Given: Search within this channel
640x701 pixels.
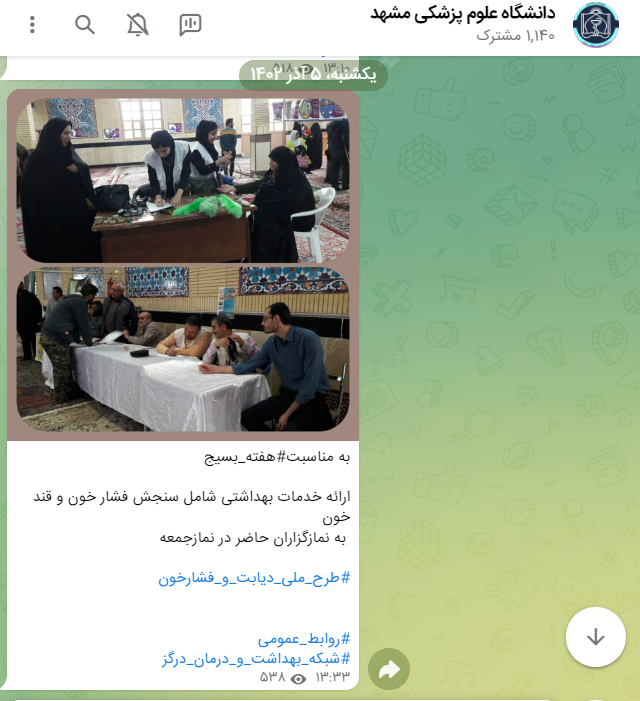Looking at the screenshot, I should [x=85, y=25].
